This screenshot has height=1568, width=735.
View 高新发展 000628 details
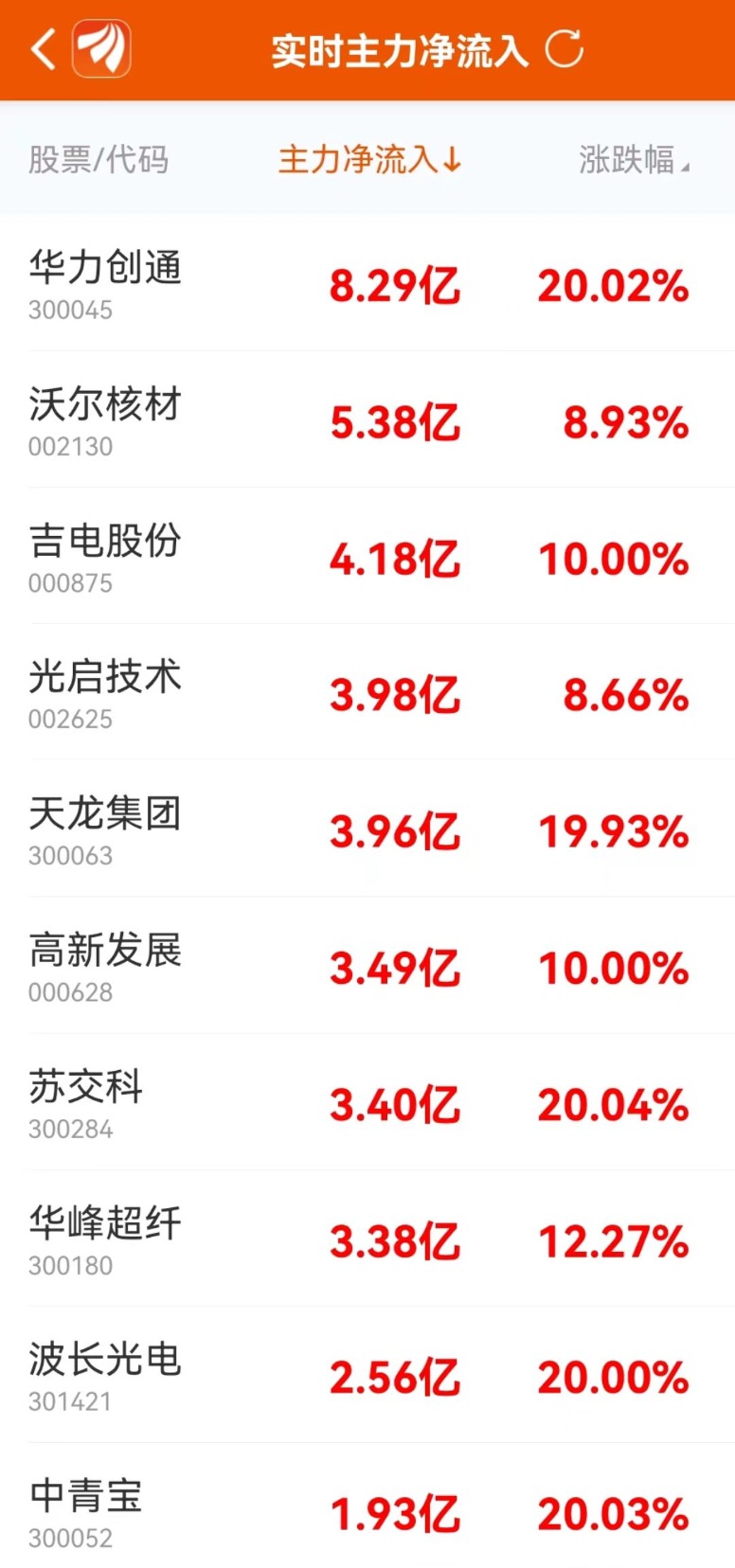(104, 964)
